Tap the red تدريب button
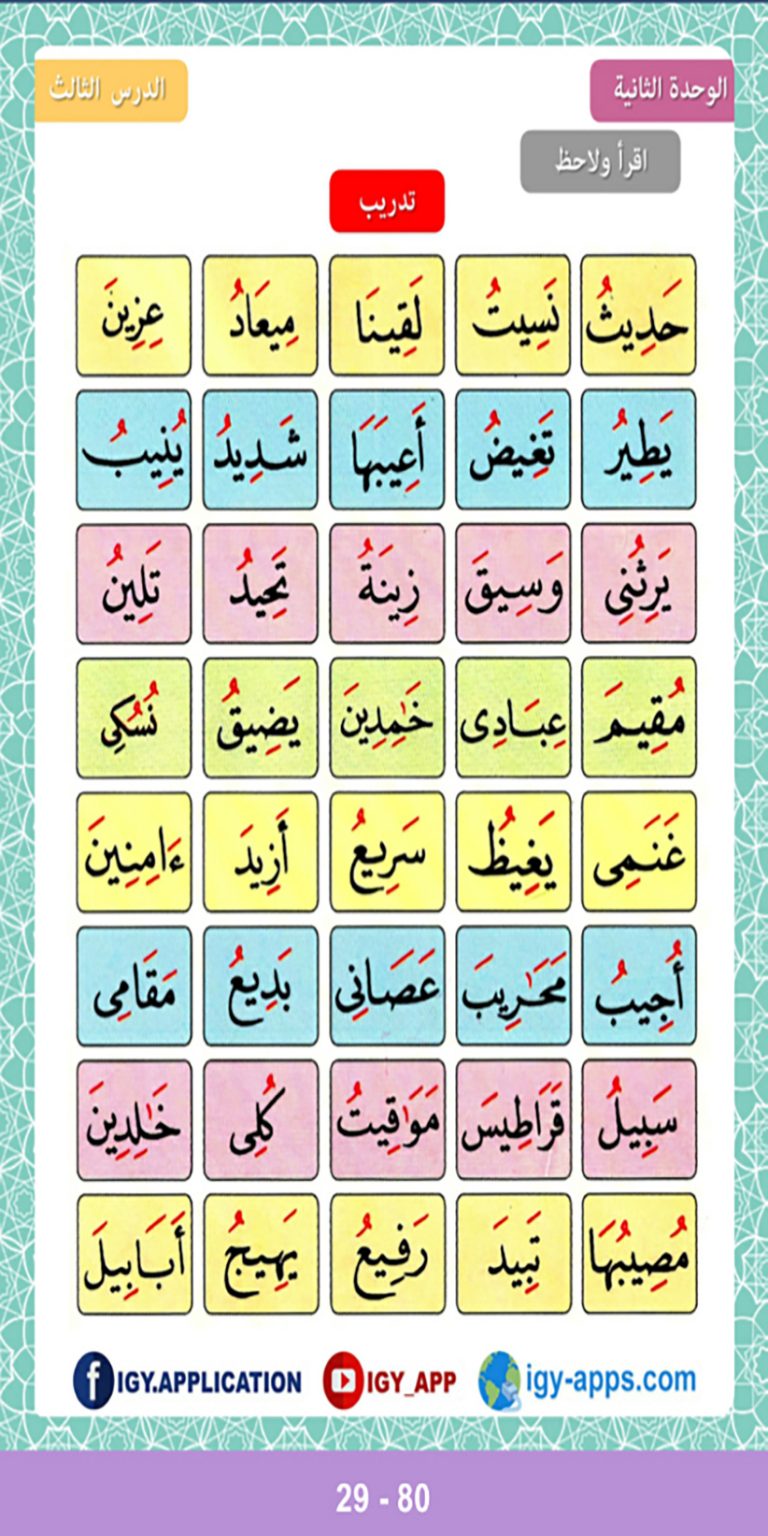Image resolution: width=768 pixels, height=1536 pixels. 387,201
